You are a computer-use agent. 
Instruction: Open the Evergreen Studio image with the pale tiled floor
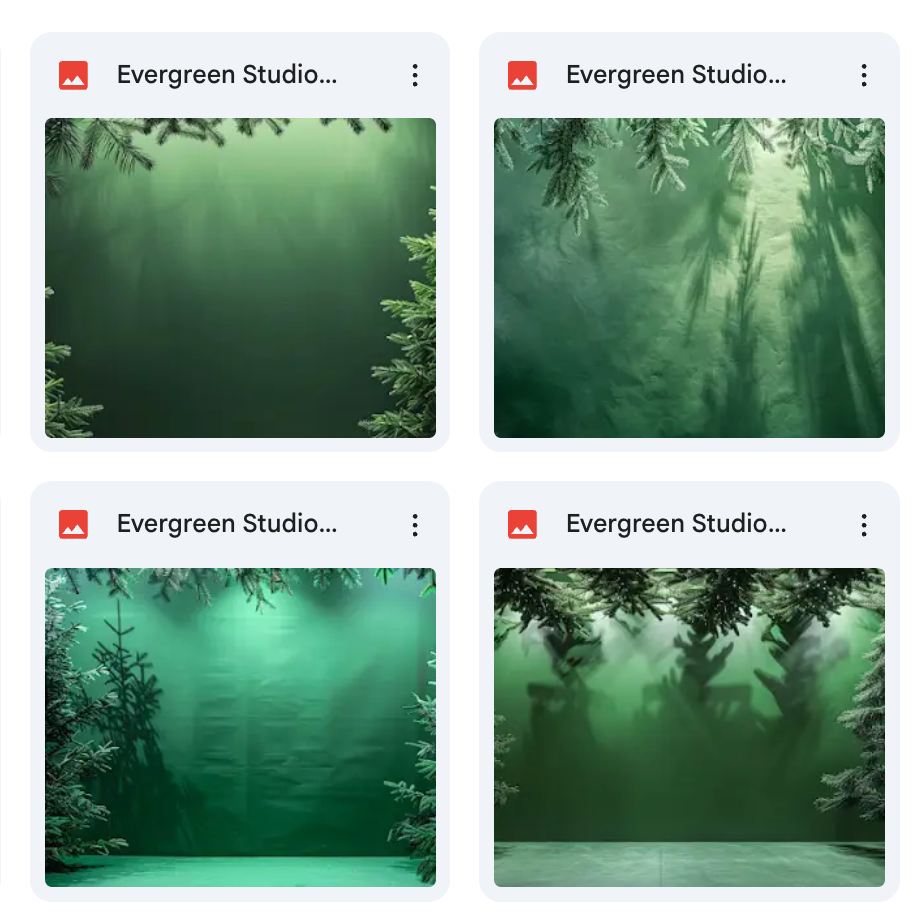click(689, 726)
